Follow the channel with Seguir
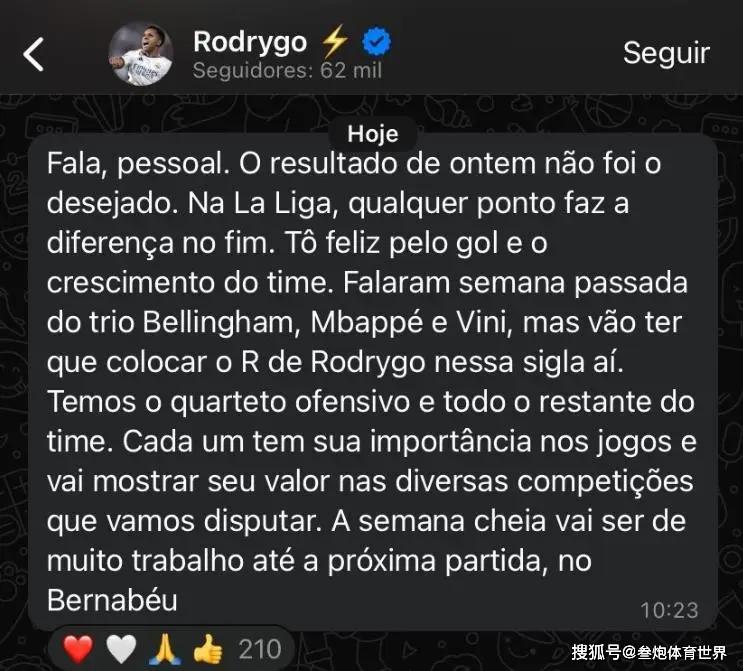743x671 pixels. point(666,53)
